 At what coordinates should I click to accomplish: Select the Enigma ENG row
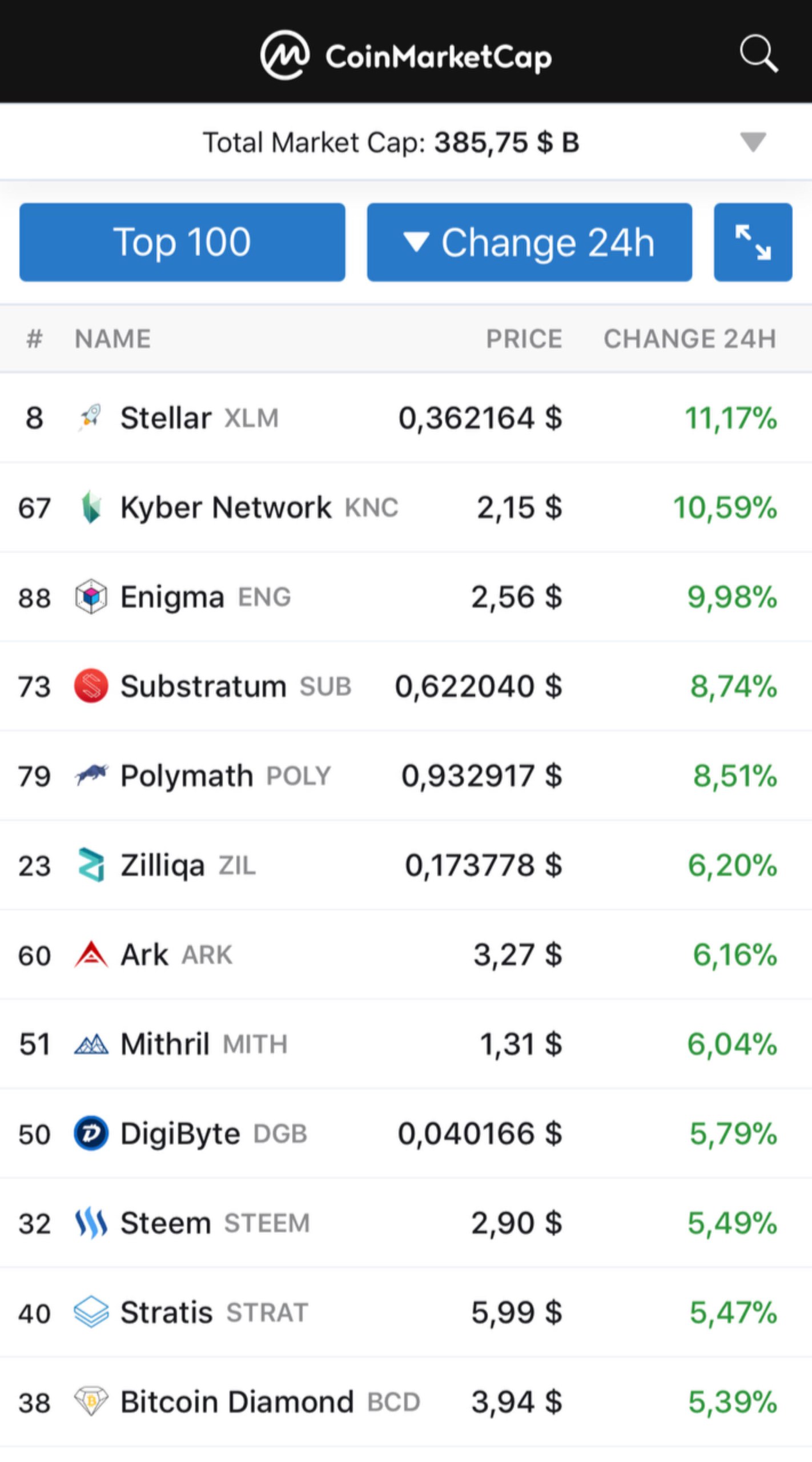pyautogui.click(x=406, y=597)
